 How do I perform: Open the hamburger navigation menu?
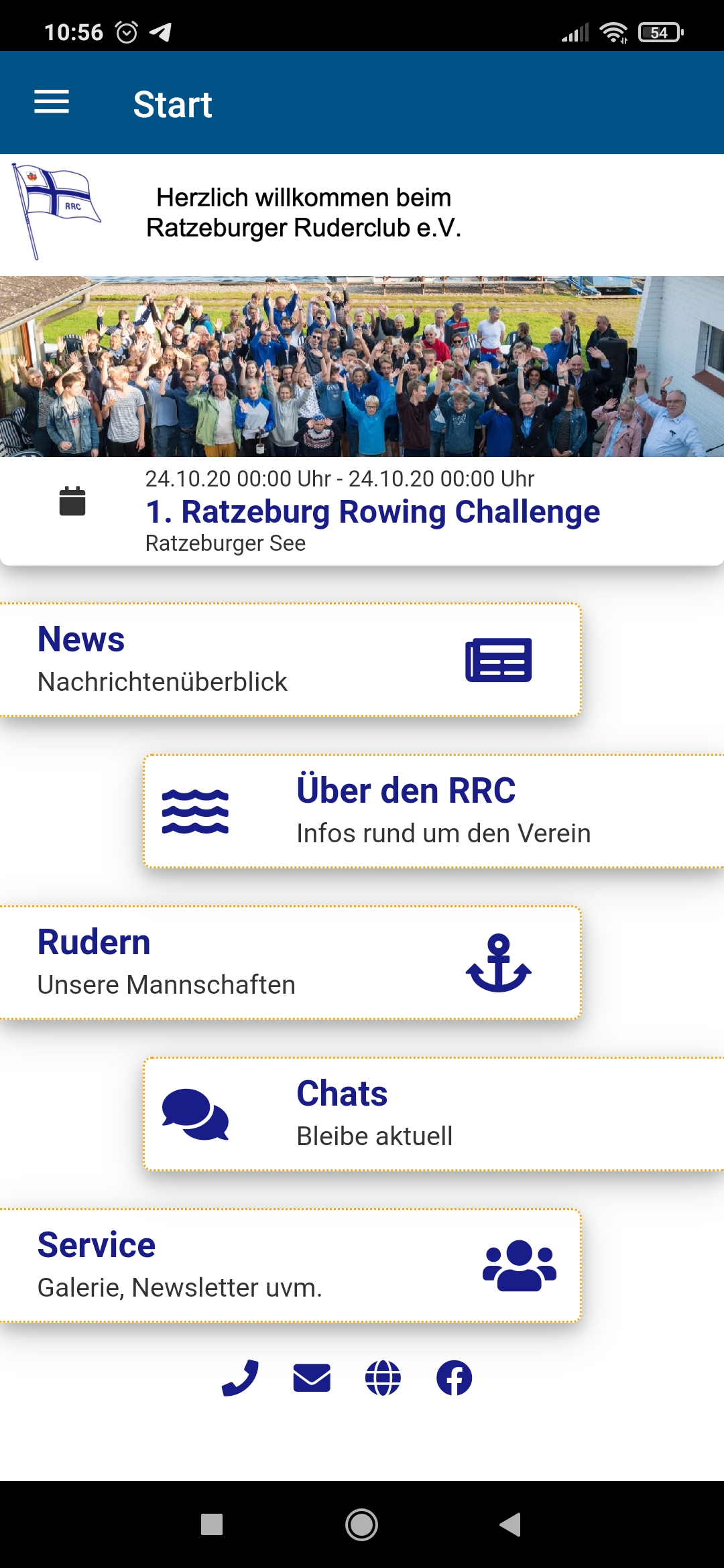point(52,102)
